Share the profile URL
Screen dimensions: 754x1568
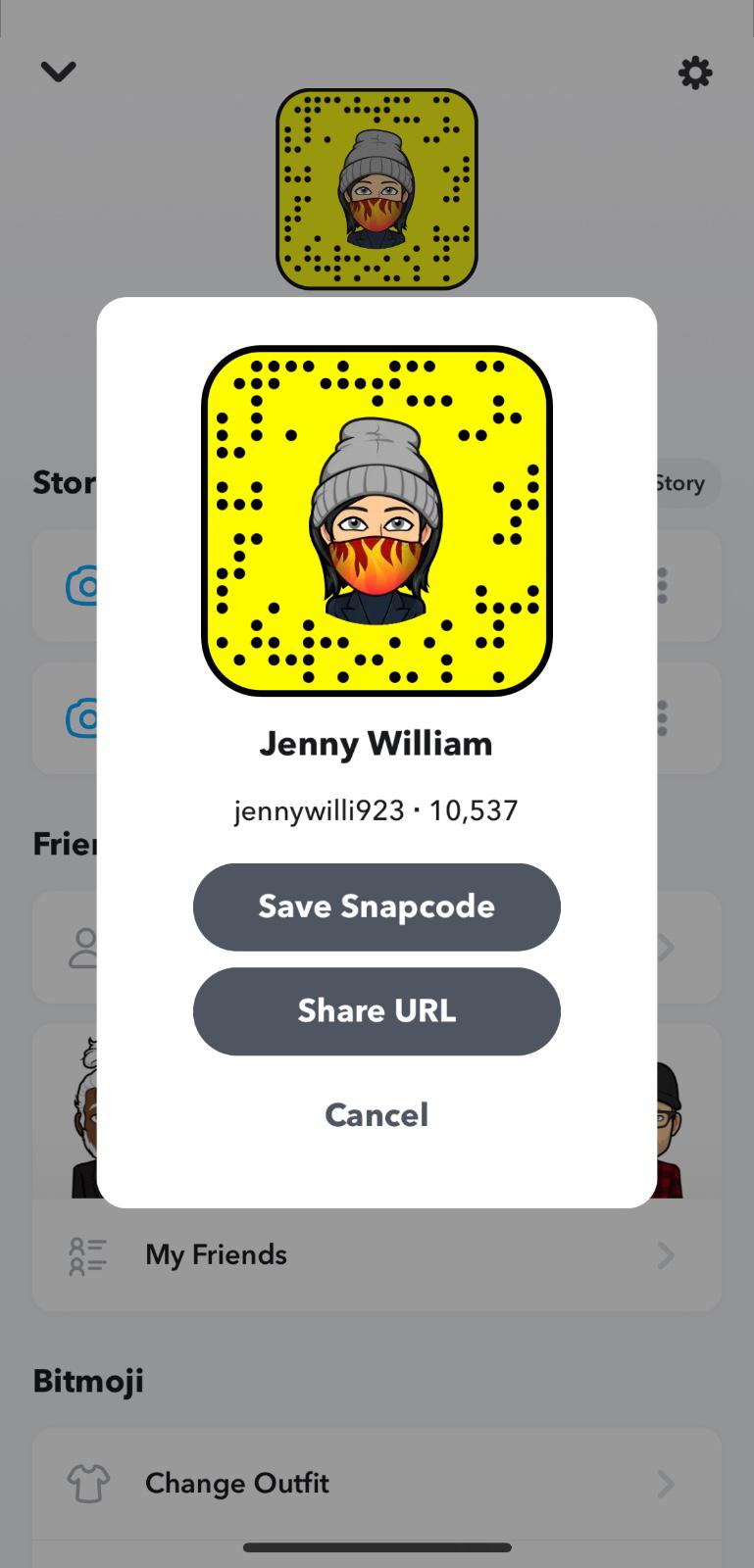point(377,1010)
